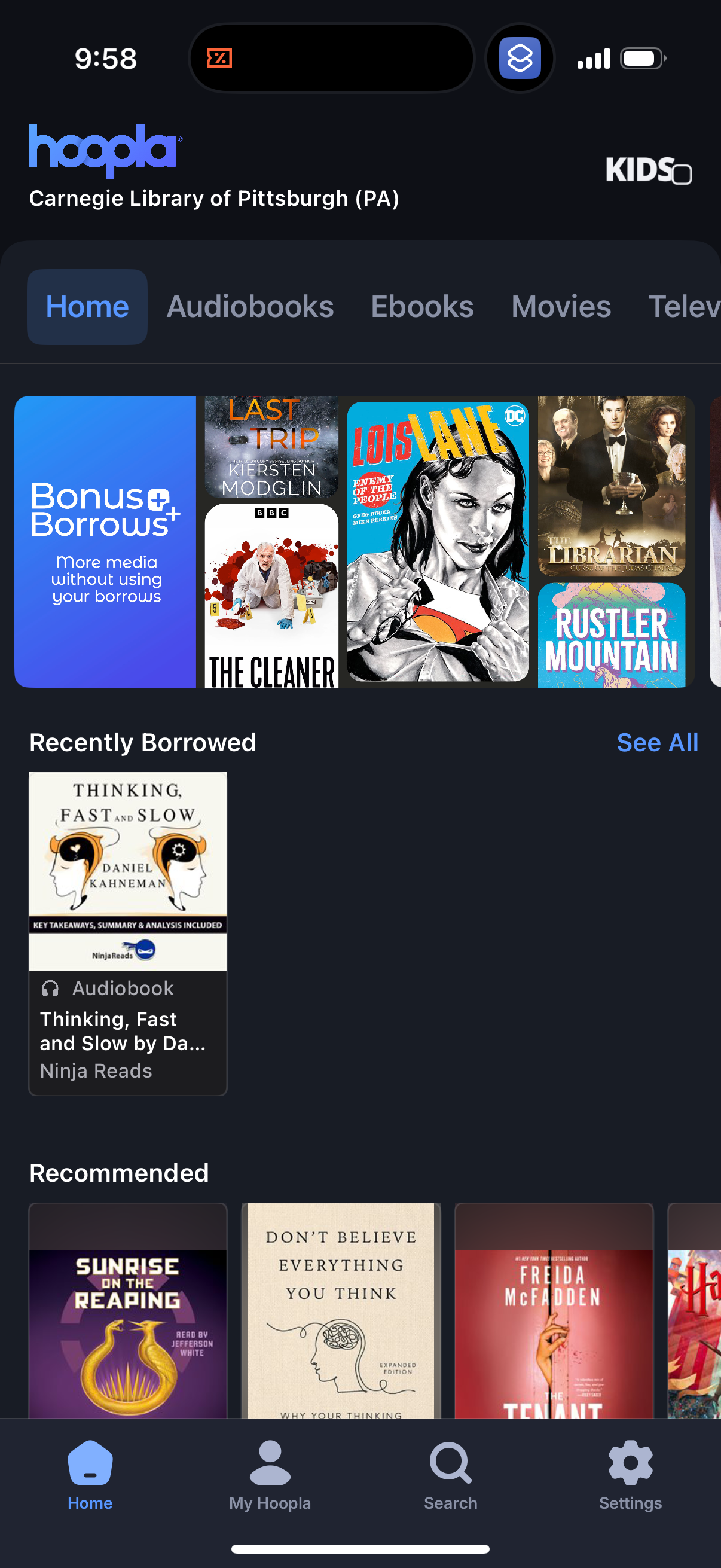Tap the headphones Audiobook icon on the card
The height and width of the screenshot is (1568, 721).
click(x=50, y=988)
